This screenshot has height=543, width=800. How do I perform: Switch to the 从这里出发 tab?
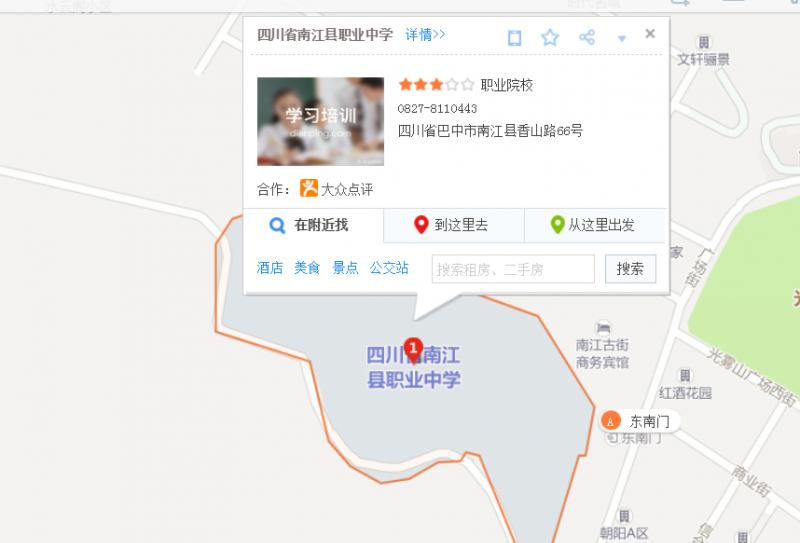pyautogui.click(x=594, y=225)
